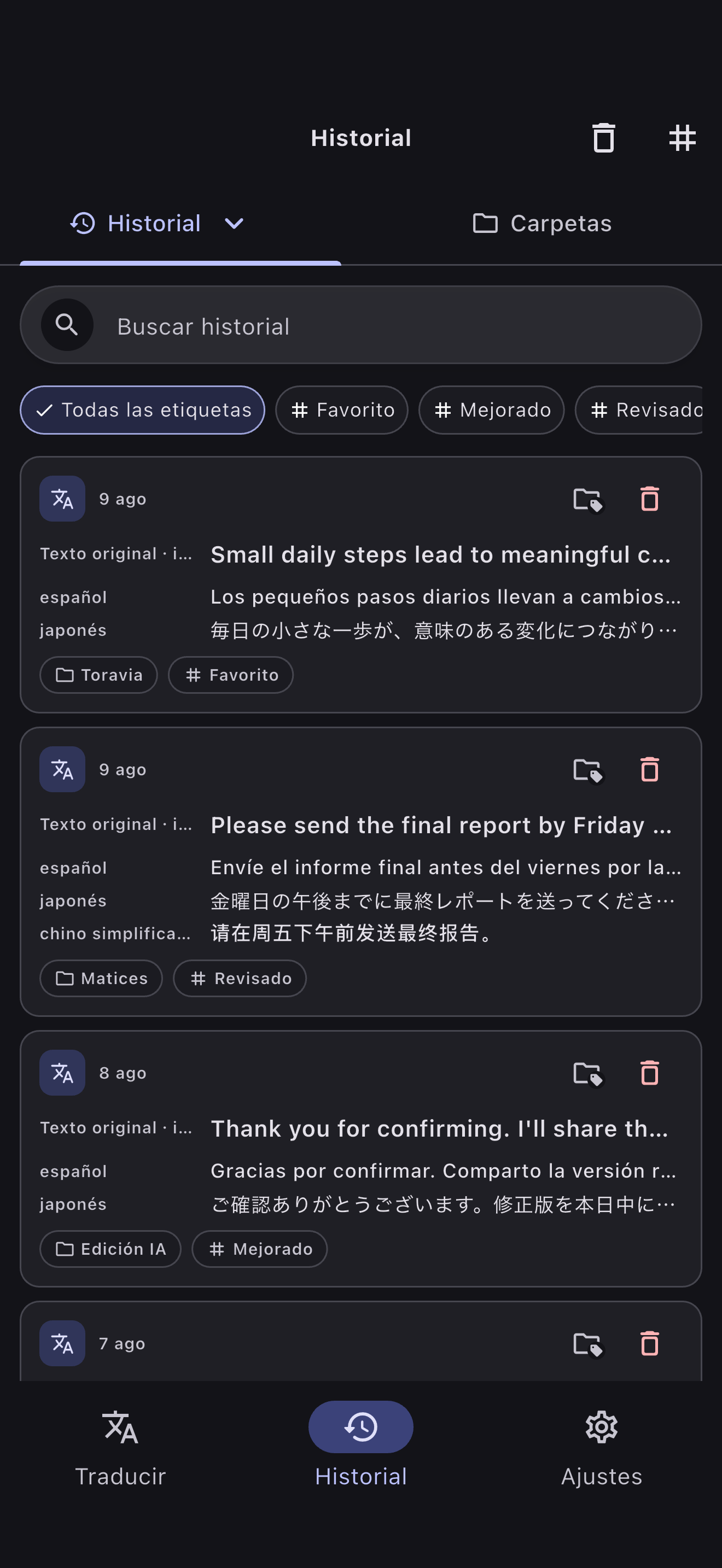
Task: Open the Ajustes tab
Action: click(602, 1449)
